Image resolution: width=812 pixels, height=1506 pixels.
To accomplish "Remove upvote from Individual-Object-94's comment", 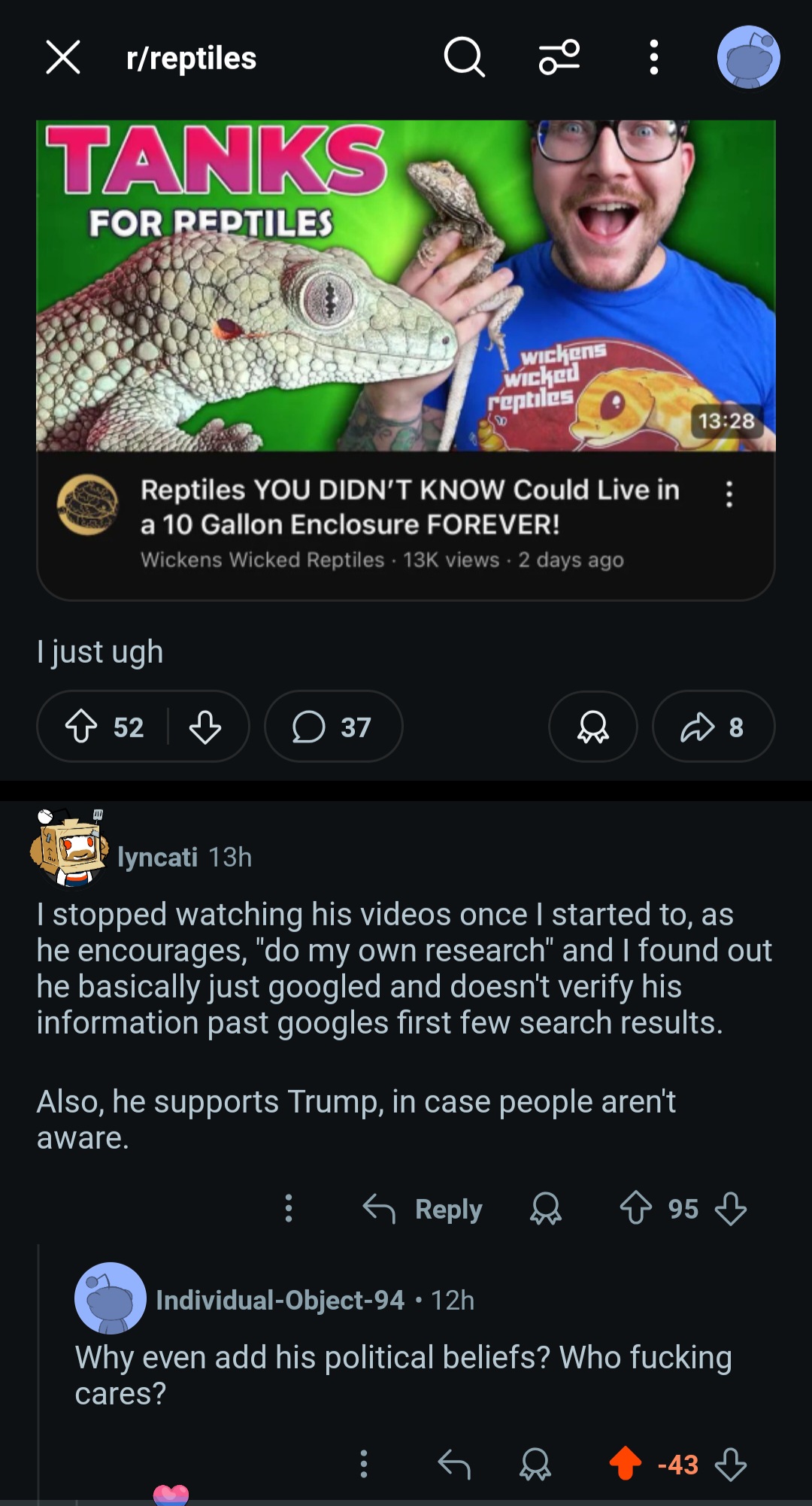I will [625, 1464].
